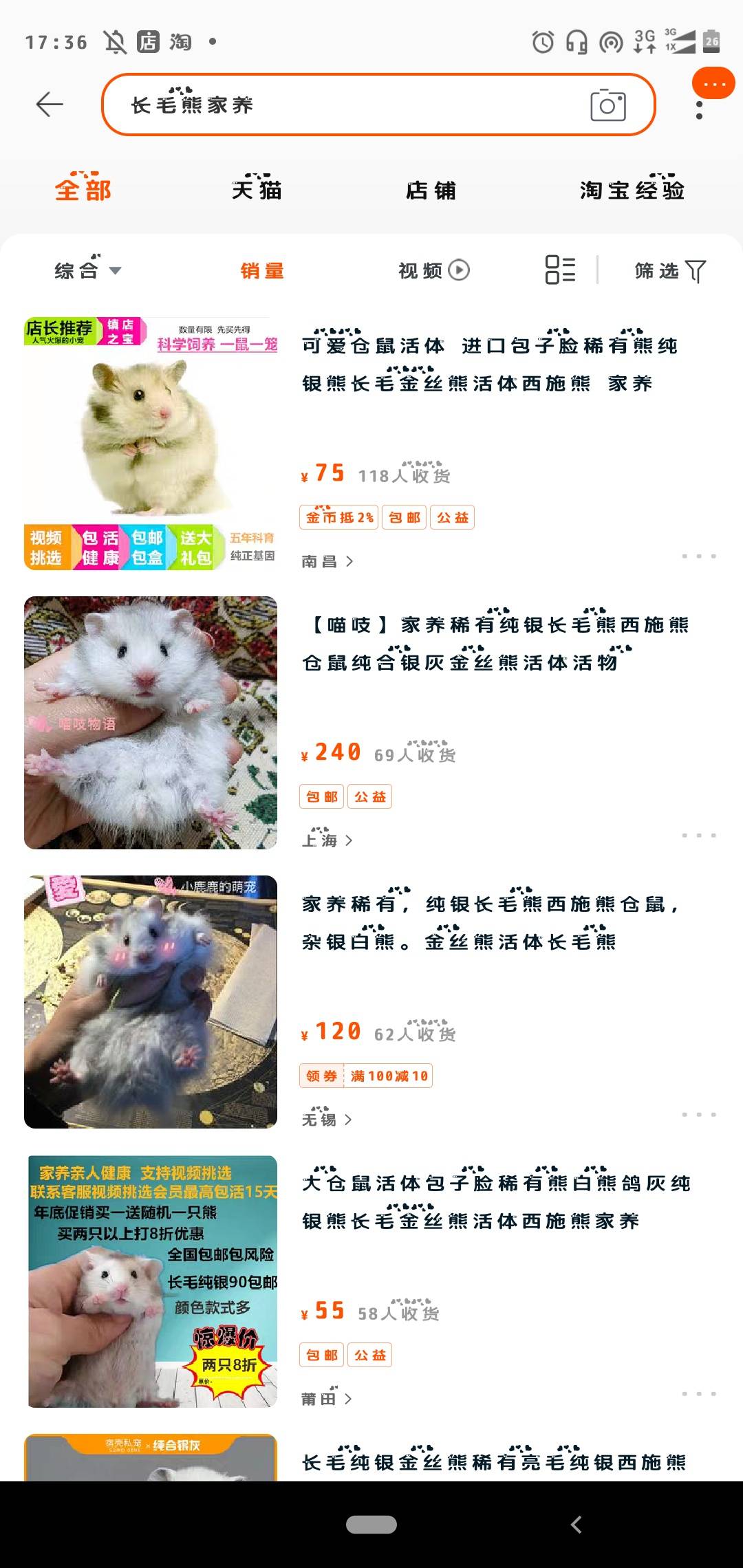Open the three-dot overflow menu
The image size is (743, 1568).
pos(699,110)
